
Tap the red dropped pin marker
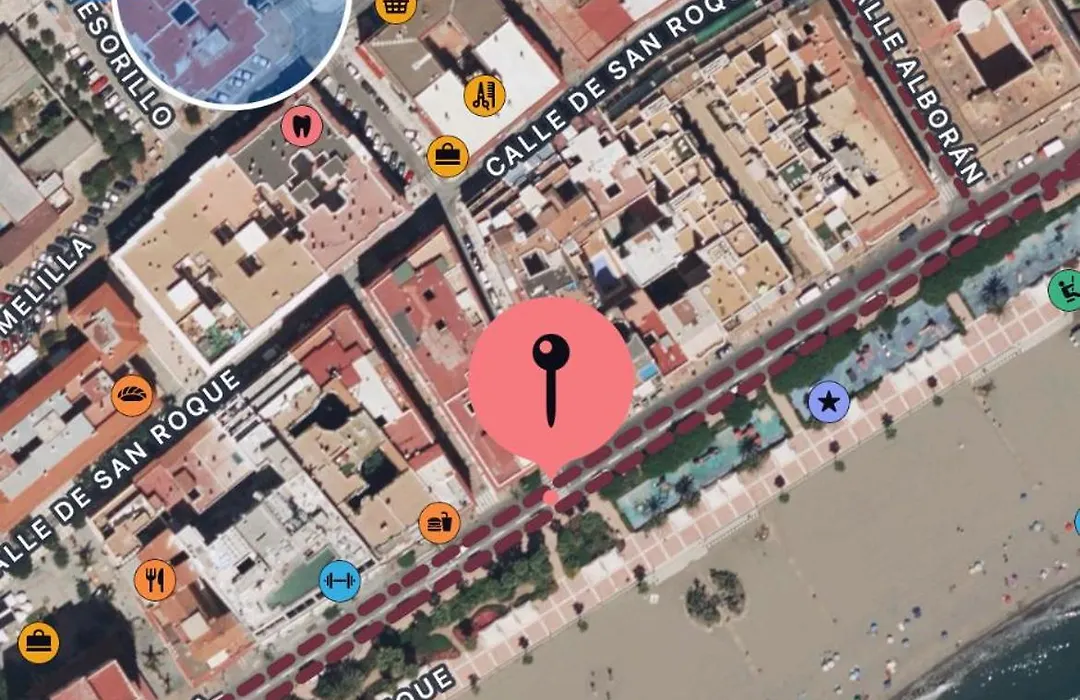(551, 381)
